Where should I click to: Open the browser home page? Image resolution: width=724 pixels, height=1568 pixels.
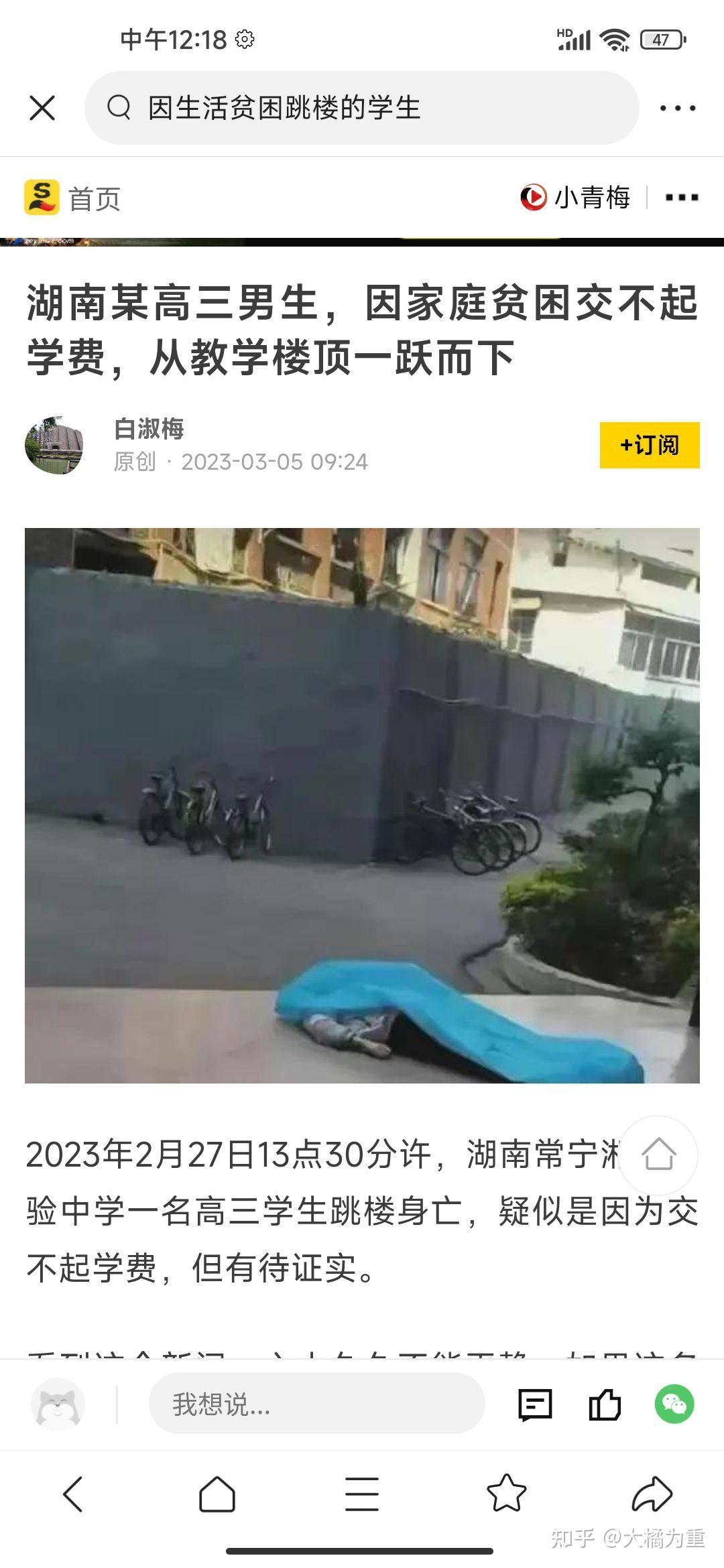tap(217, 1494)
